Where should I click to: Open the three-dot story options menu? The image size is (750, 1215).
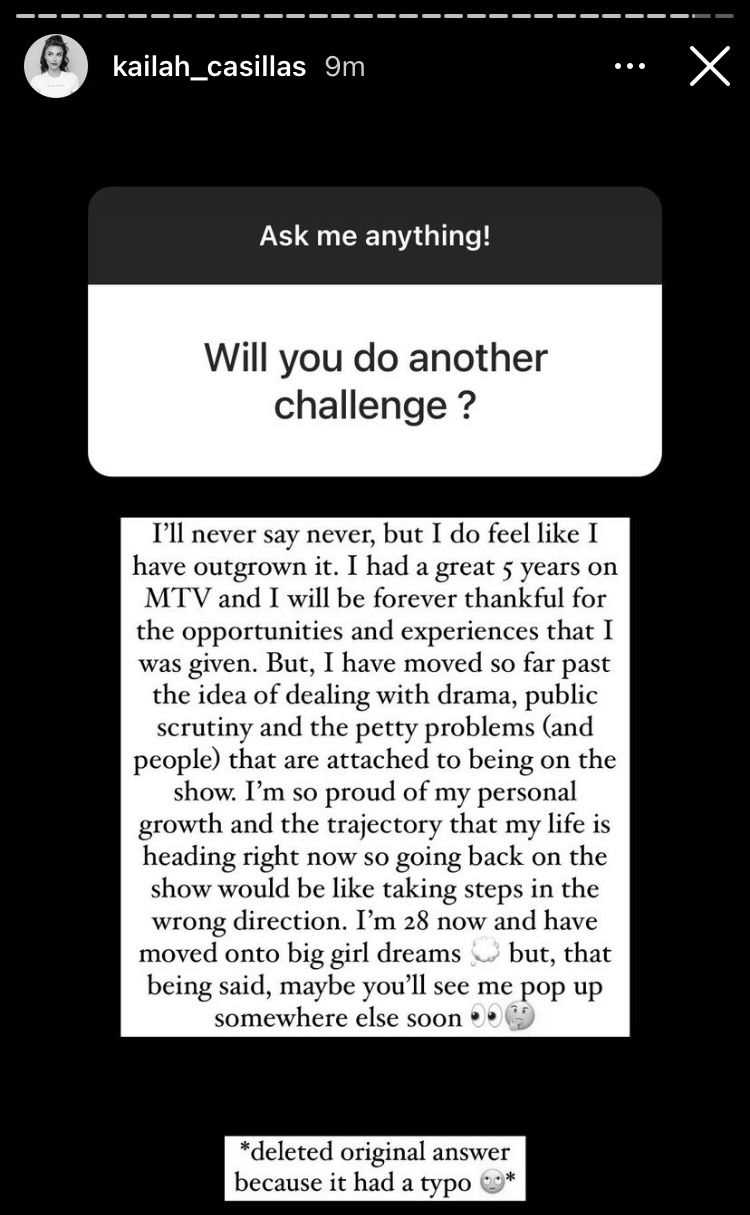point(630,67)
